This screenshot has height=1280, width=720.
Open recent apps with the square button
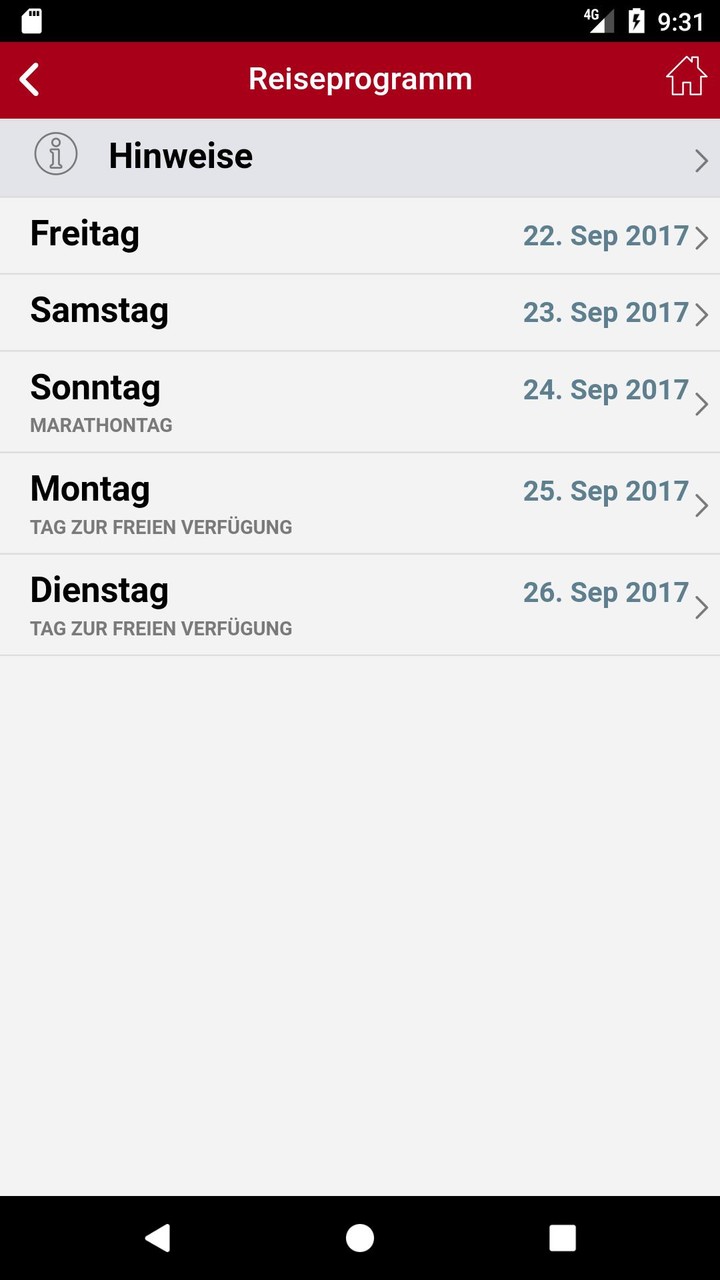click(x=562, y=1237)
